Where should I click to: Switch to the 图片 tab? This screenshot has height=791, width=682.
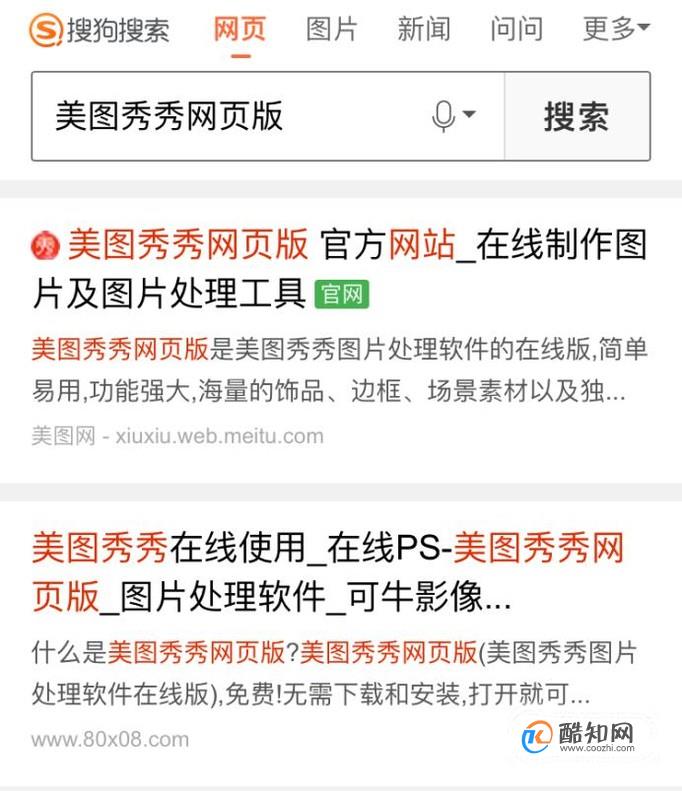331,30
